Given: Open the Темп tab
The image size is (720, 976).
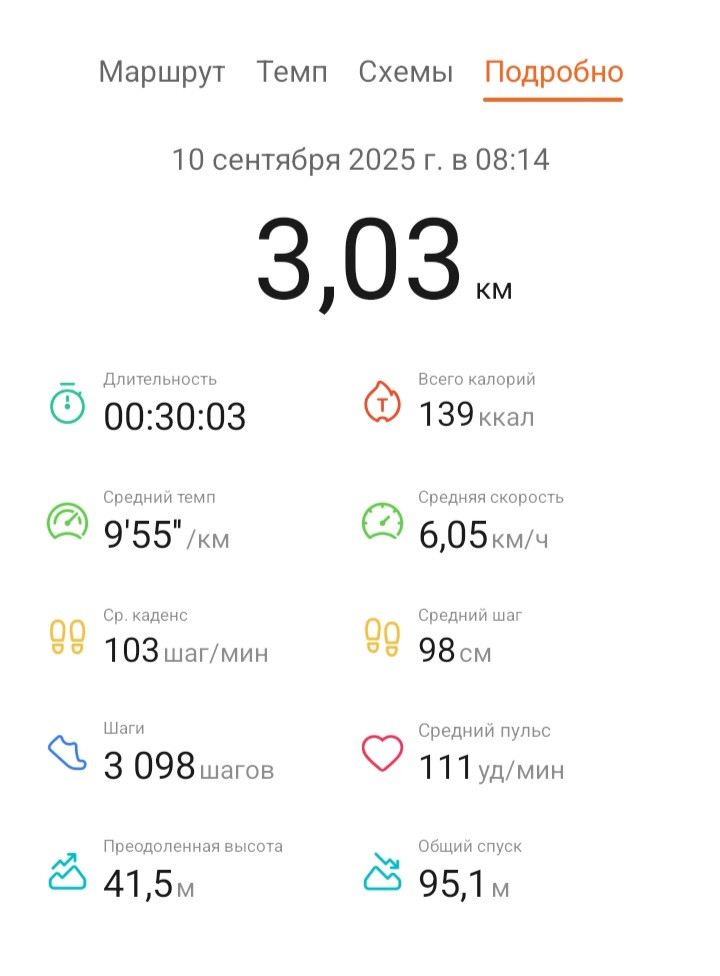Looking at the screenshot, I should point(292,72).
